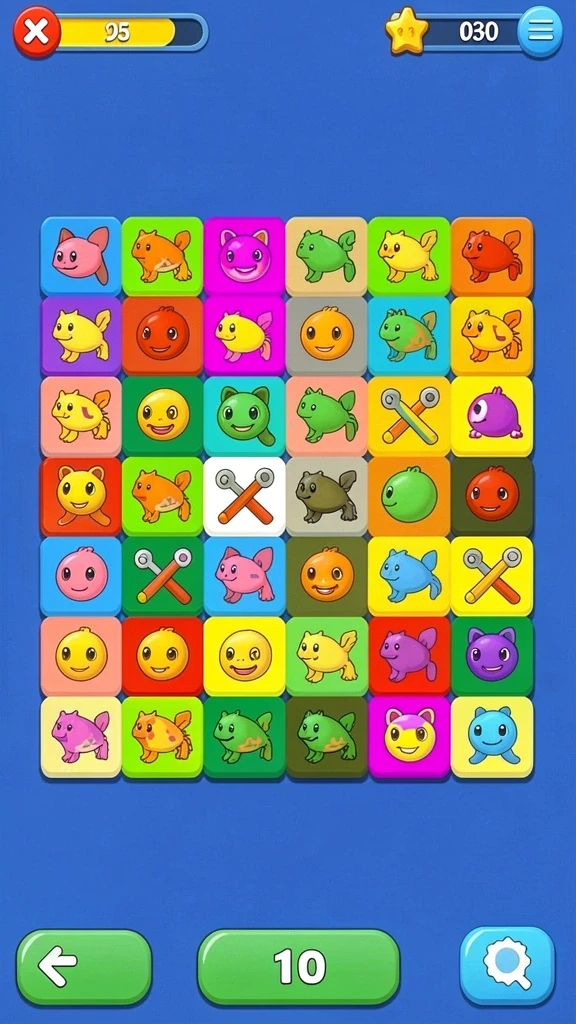Use the magnifier hint button

pyautogui.click(x=507, y=967)
